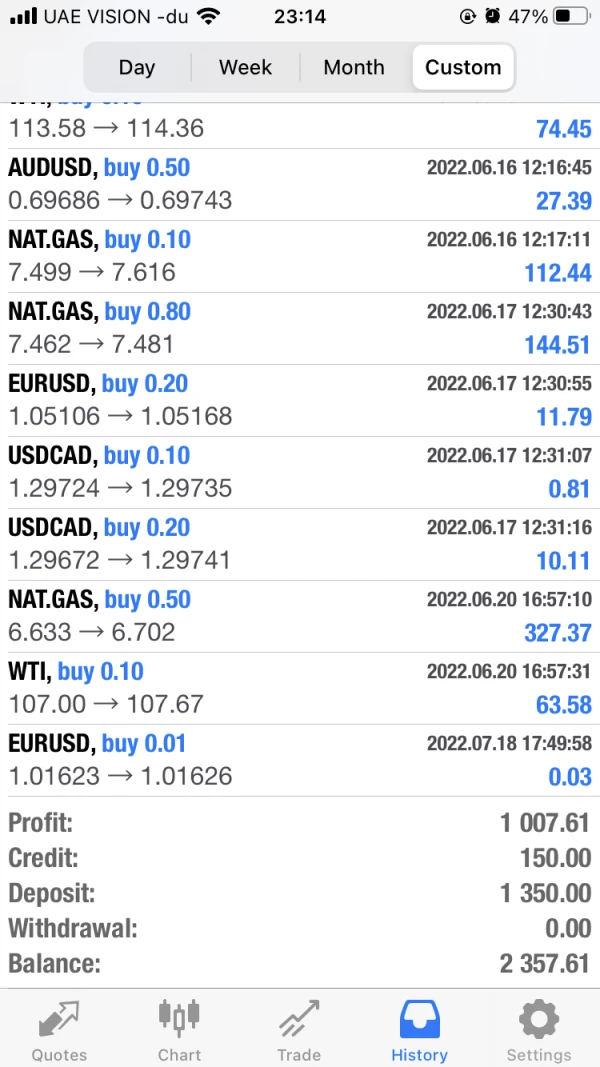Choose the Custom period segment
The image size is (600, 1067).
(463, 68)
